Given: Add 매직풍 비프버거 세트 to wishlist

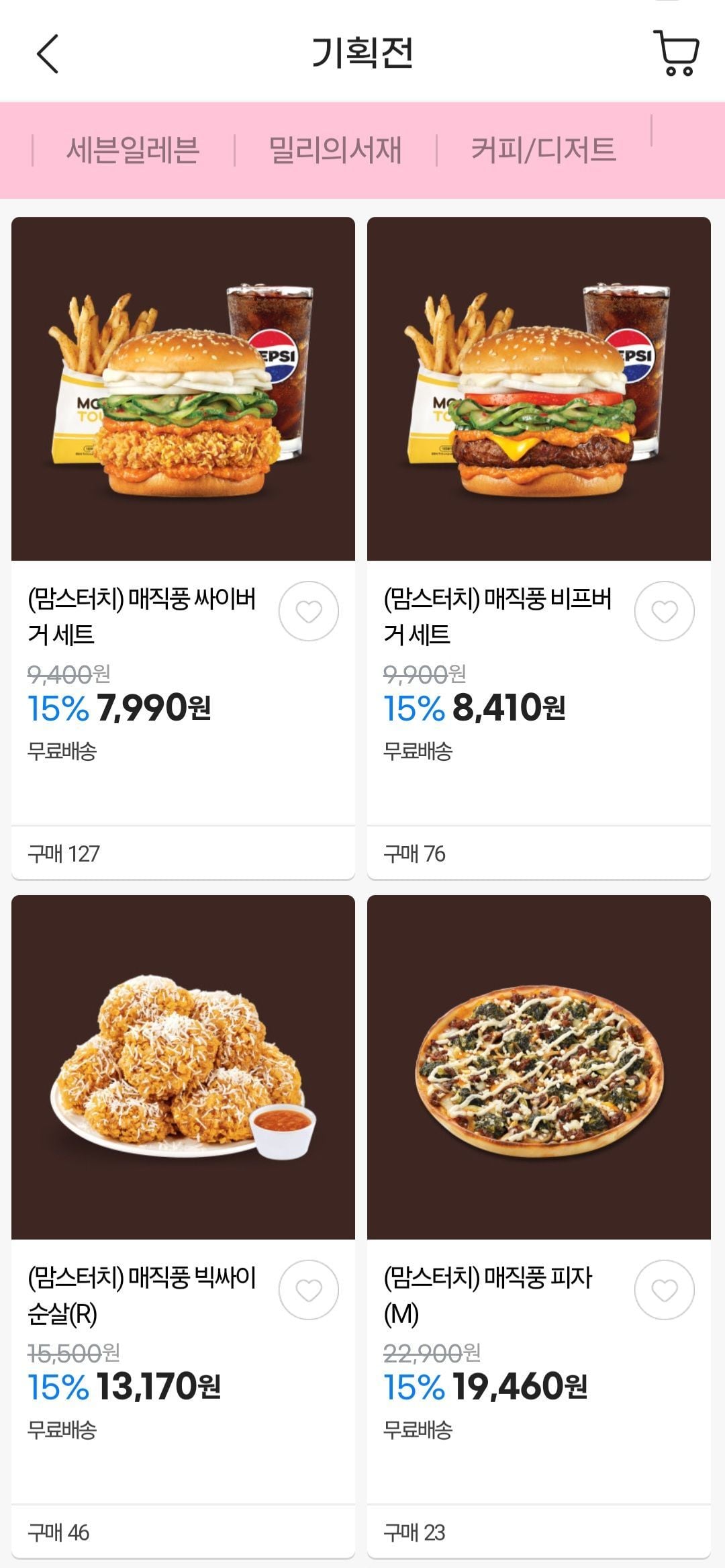Looking at the screenshot, I should pos(665,611).
